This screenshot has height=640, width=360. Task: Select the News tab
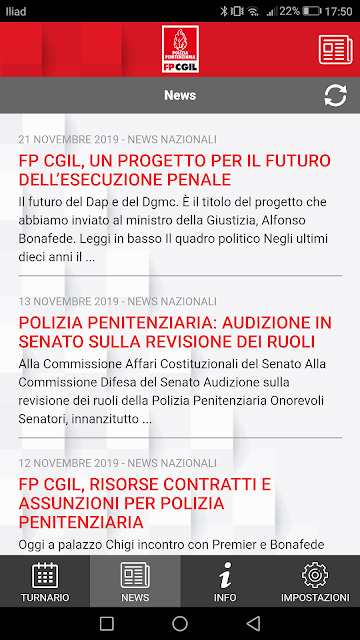pyautogui.click(x=135, y=581)
